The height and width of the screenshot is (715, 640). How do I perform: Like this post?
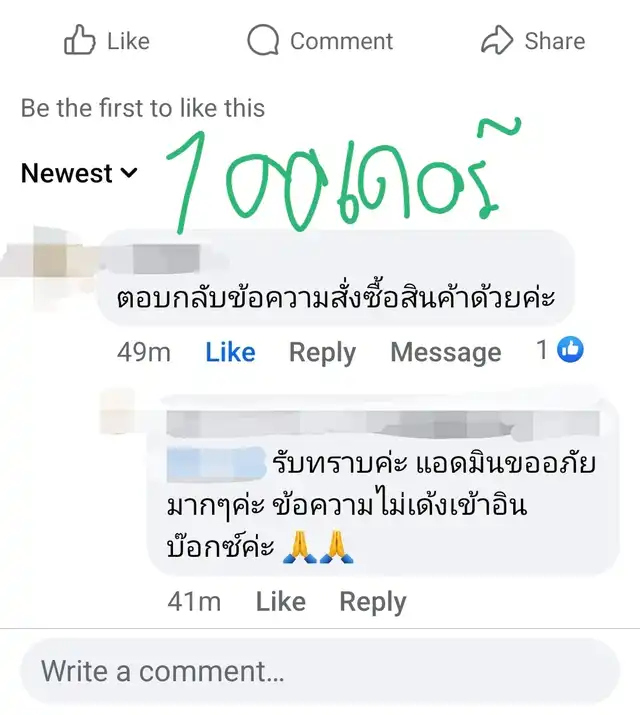click(x=107, y=40)
